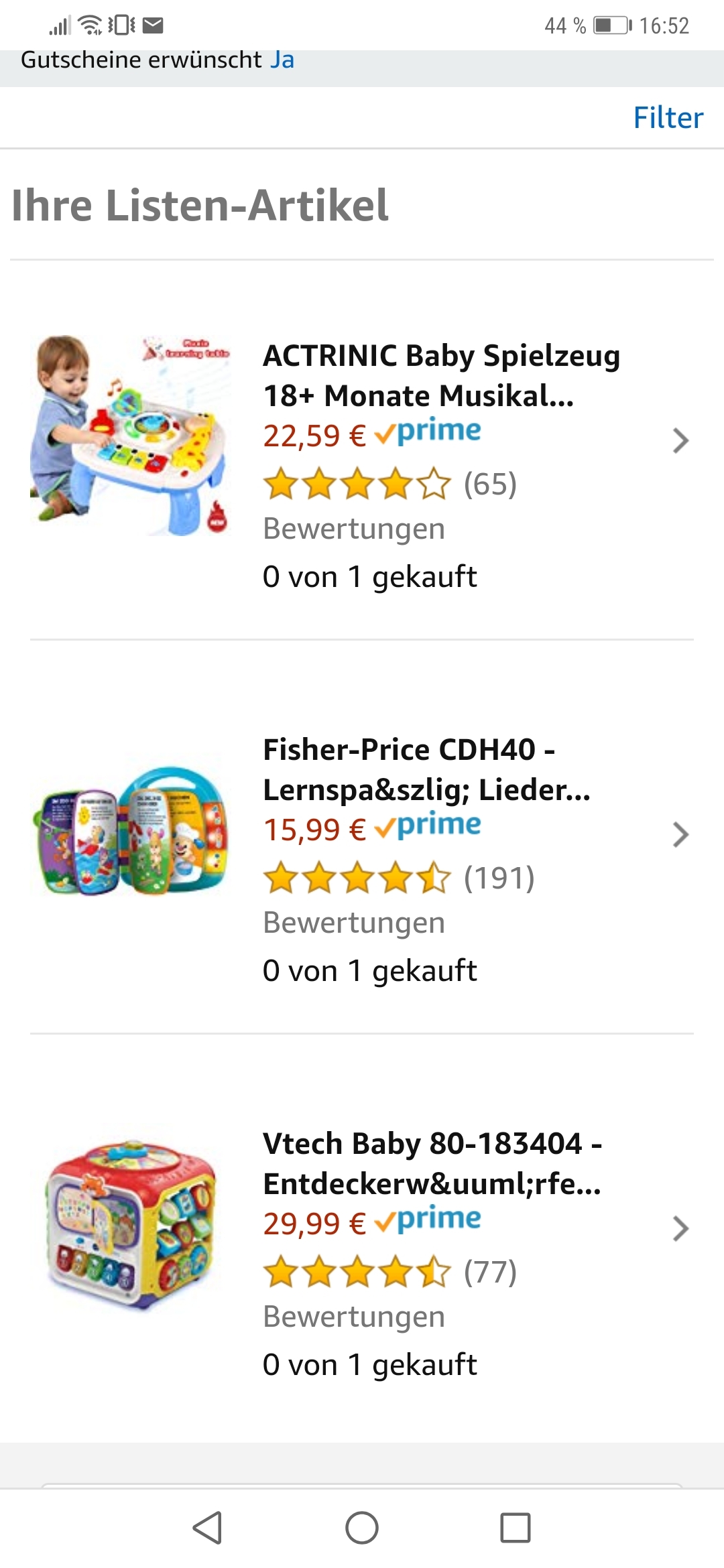Go to the home screen
The width and height of the screenshot is (724, 1568).
pos(362,1528)
